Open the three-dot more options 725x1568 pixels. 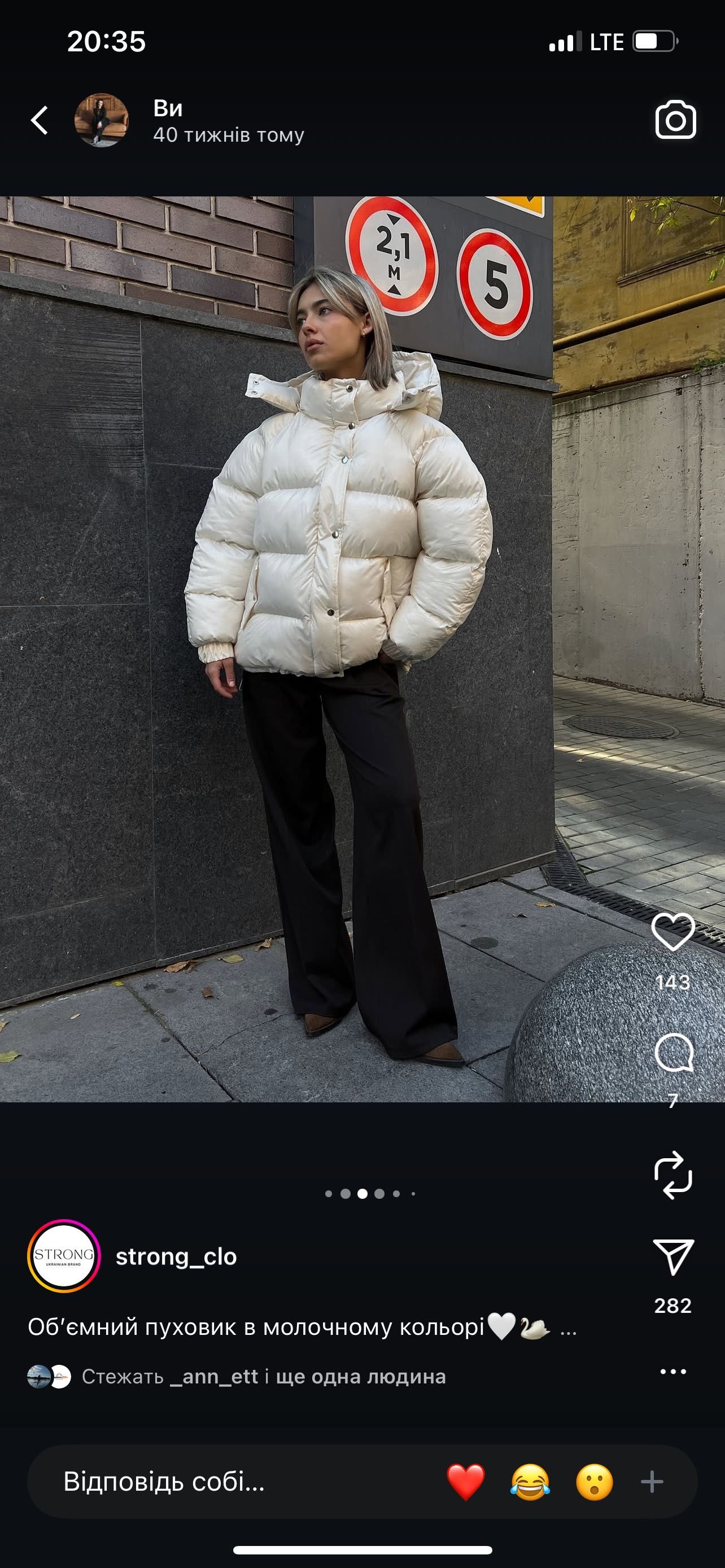(x=672, y=1372)
